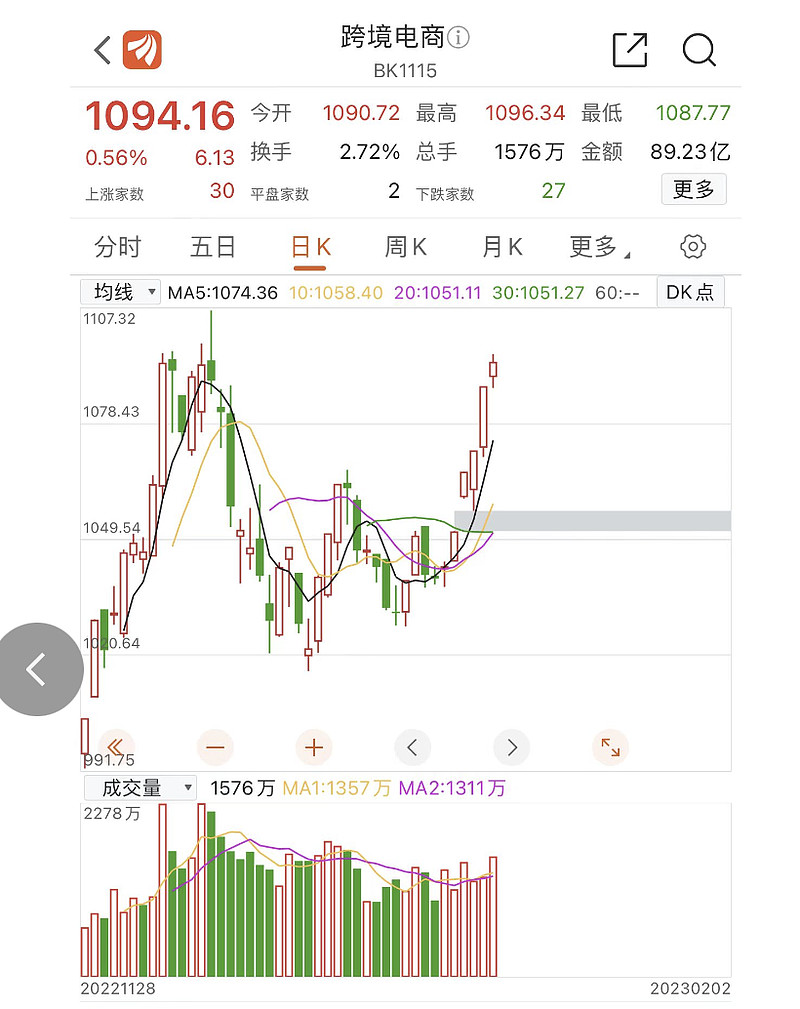Viewport: 800px width, 1009px height.
Task: Zoom in chart with plus button
Action: coord(314,746)
